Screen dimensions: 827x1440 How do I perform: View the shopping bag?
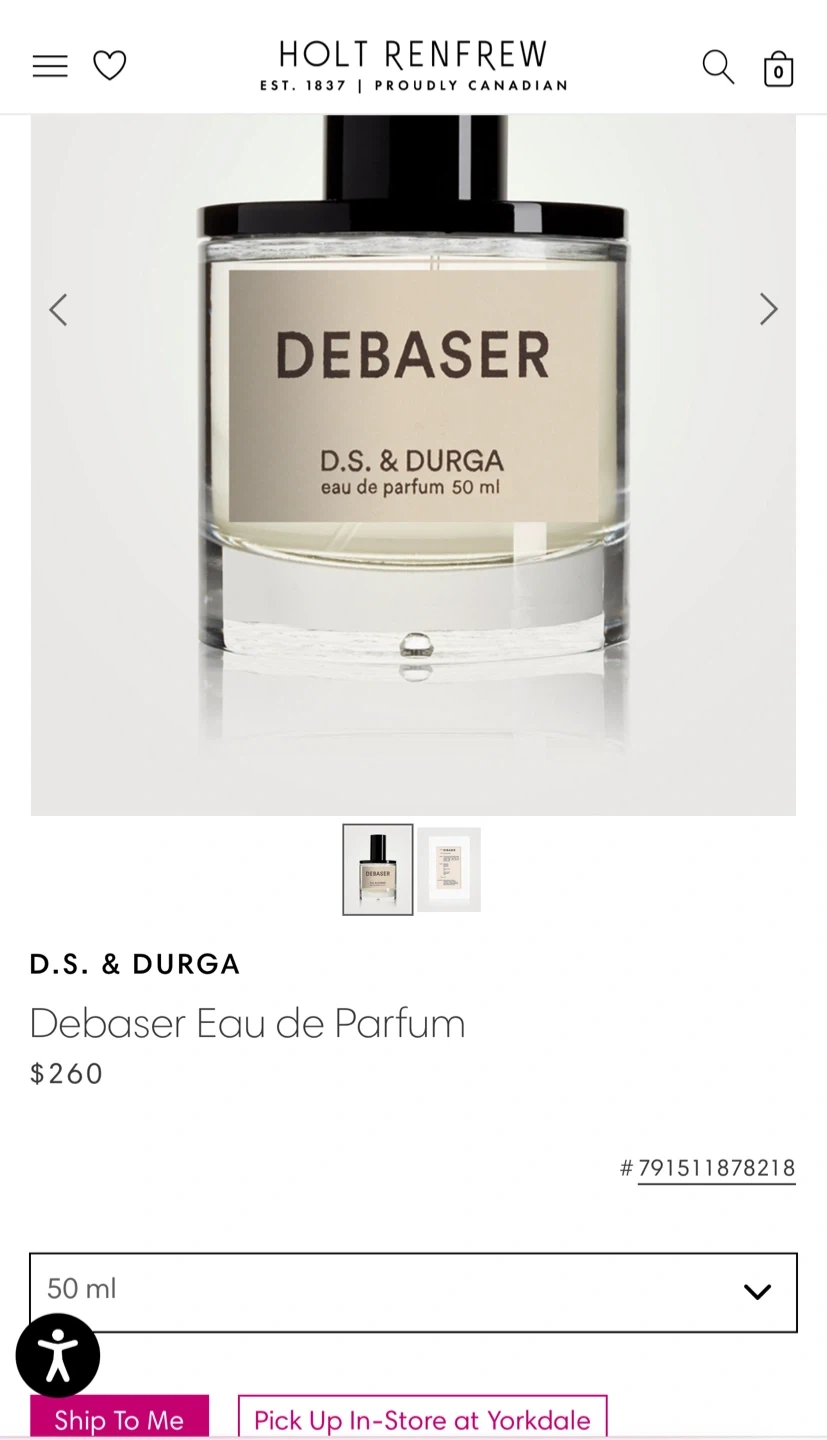click(778, 69)
